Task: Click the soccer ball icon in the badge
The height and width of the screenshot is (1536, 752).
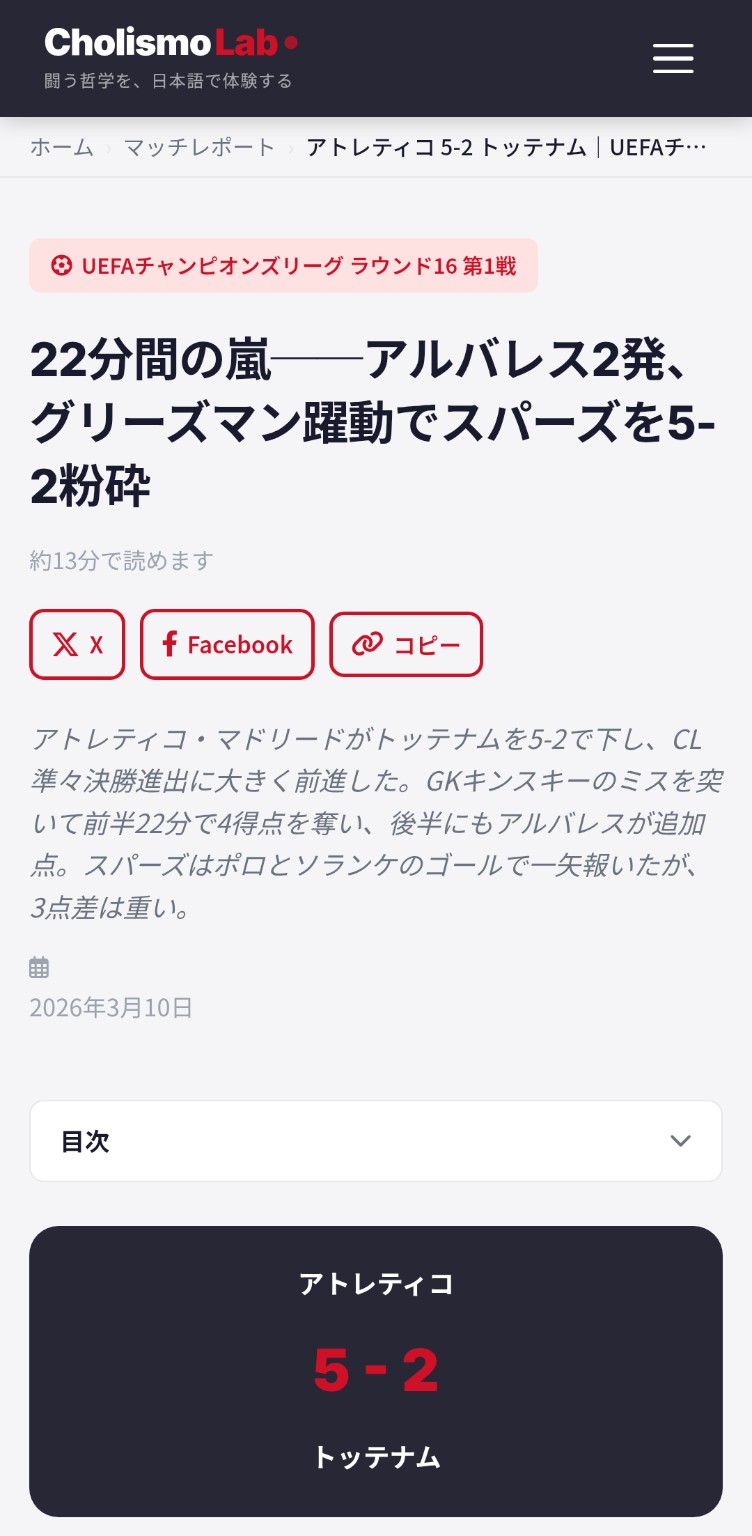Action: (63, 266)
